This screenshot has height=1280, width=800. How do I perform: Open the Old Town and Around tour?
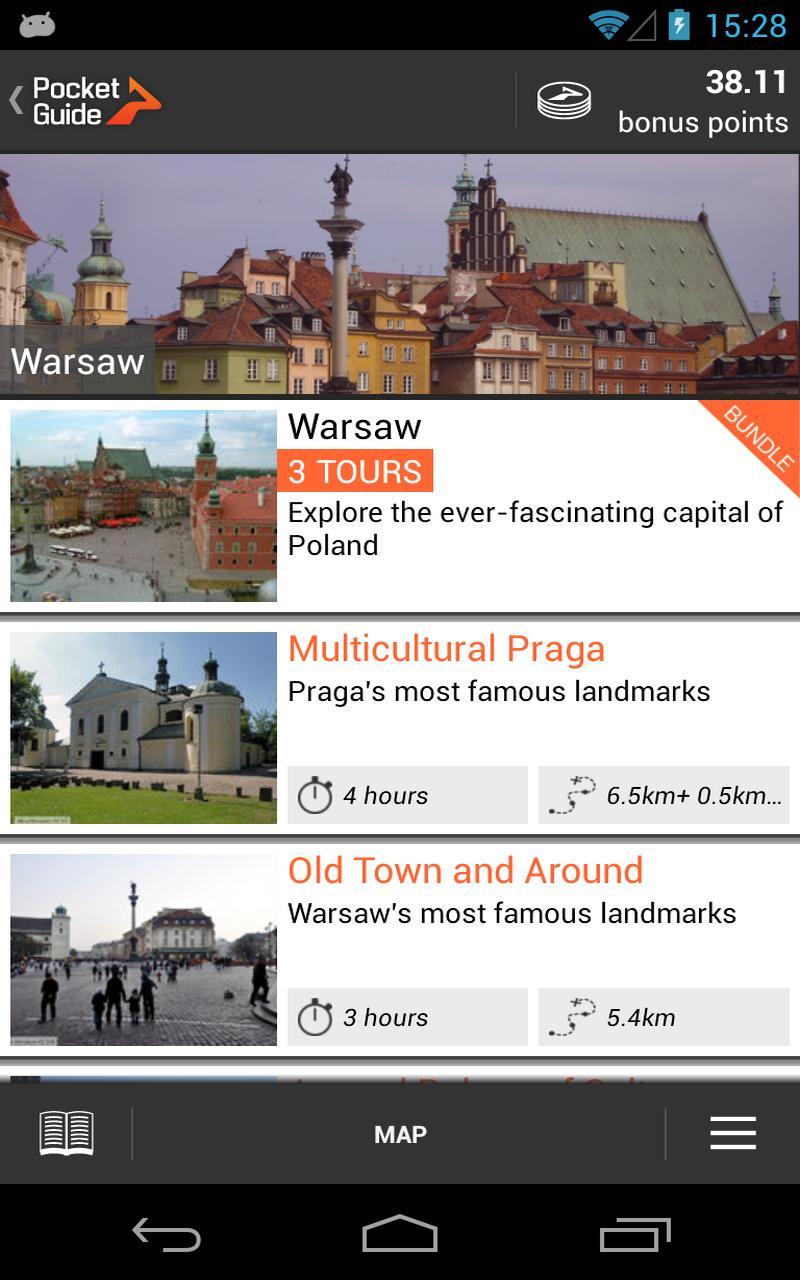(466, 870)
